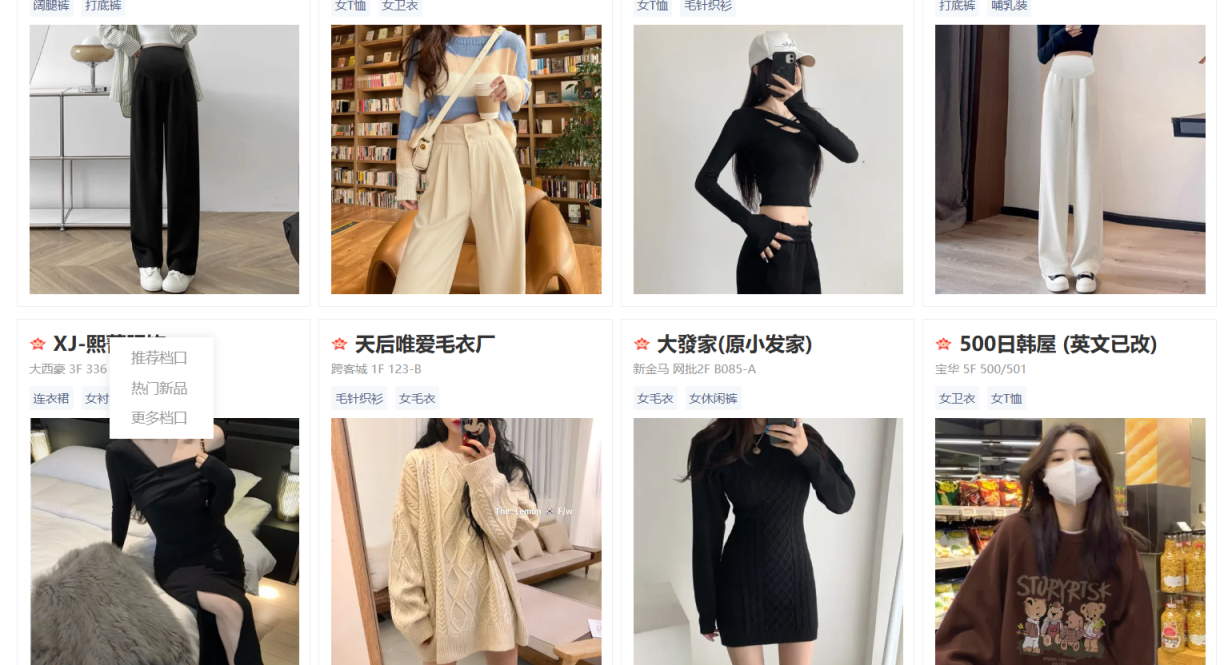Tap the 女T恤 tag under 500日韩屋
1228x665 pixels.
(1006, 399)
